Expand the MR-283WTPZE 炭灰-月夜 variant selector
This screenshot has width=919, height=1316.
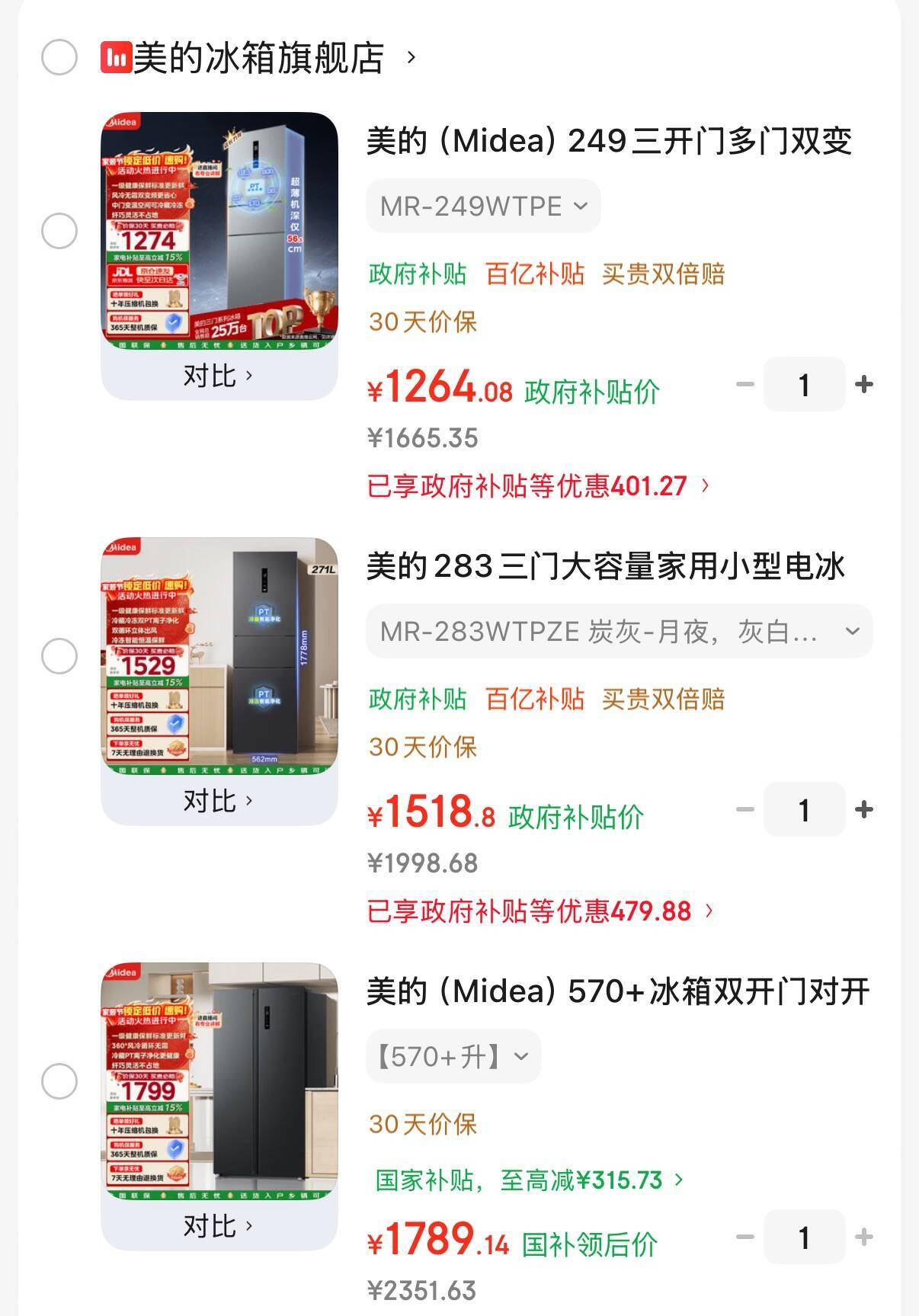pos(619,631)
